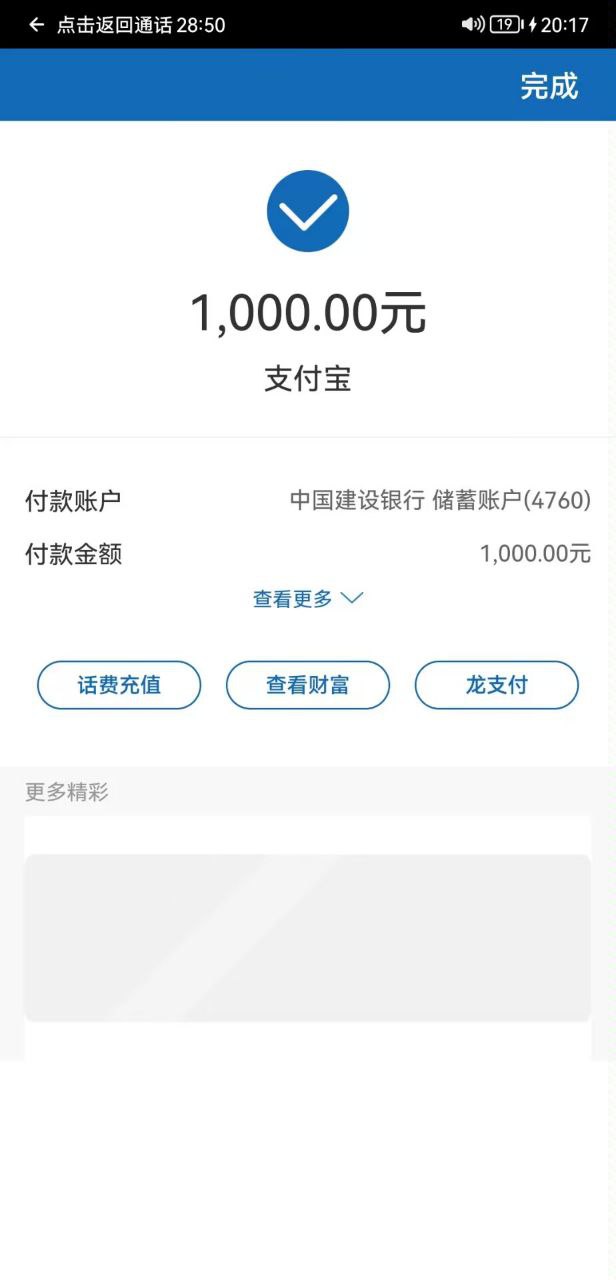616x1280 pixels.
Task: Open 龙支付 button
Action: [x=496, y=685]
